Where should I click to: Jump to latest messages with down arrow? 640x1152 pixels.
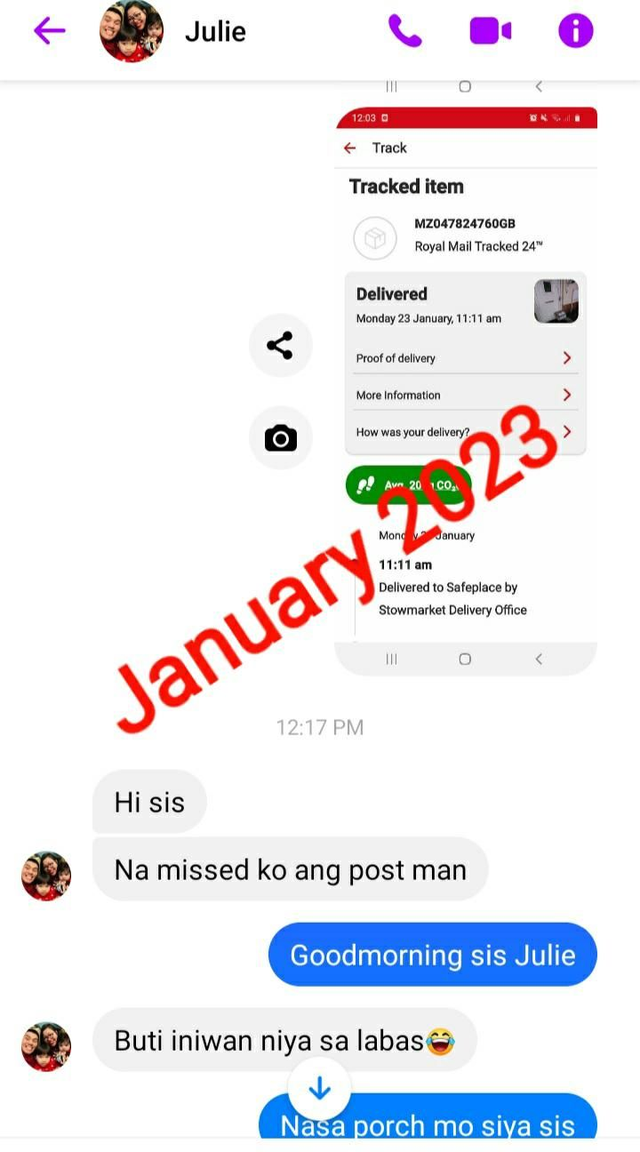point(319,1088)
